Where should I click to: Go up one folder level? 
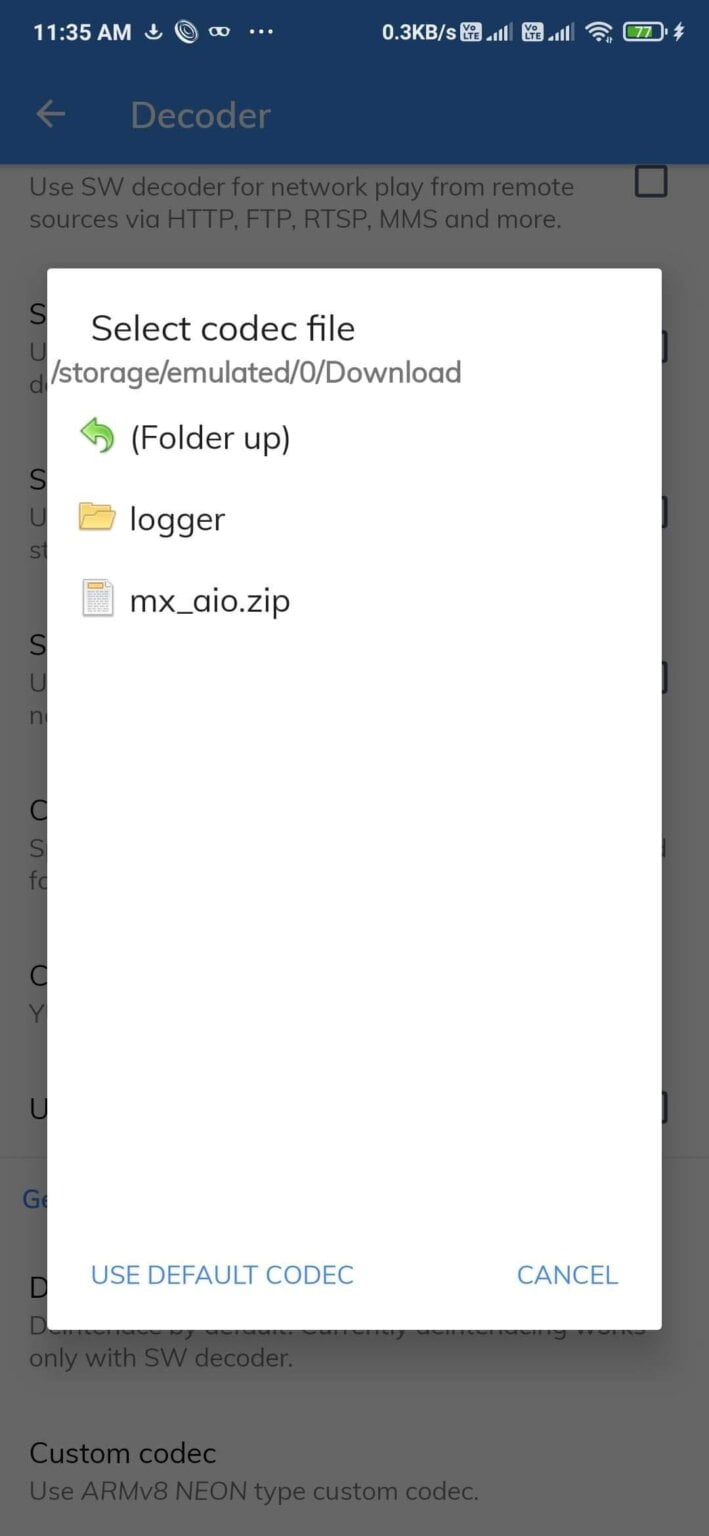208,438
